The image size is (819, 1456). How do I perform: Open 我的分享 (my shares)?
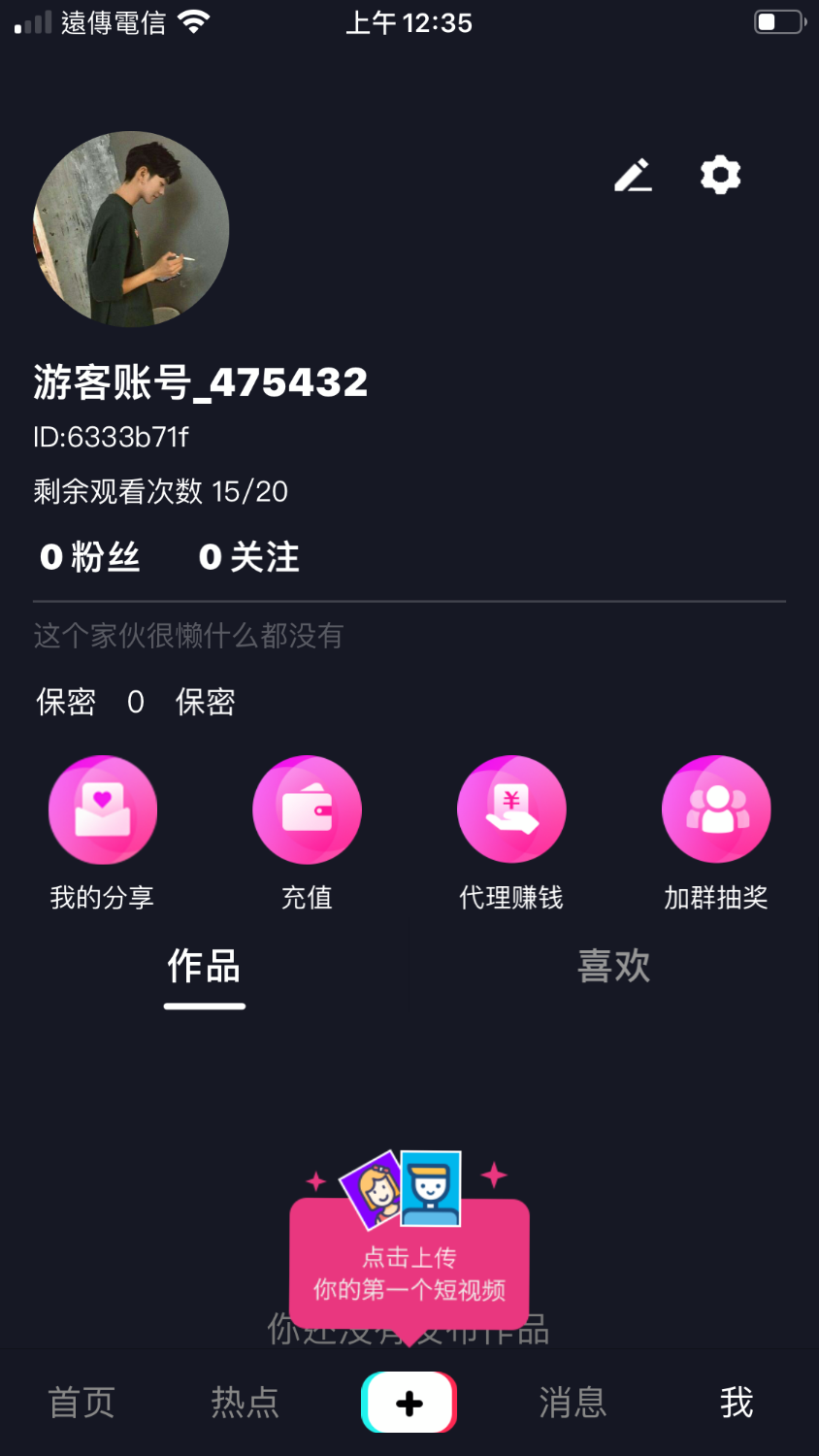pos(103,811)
